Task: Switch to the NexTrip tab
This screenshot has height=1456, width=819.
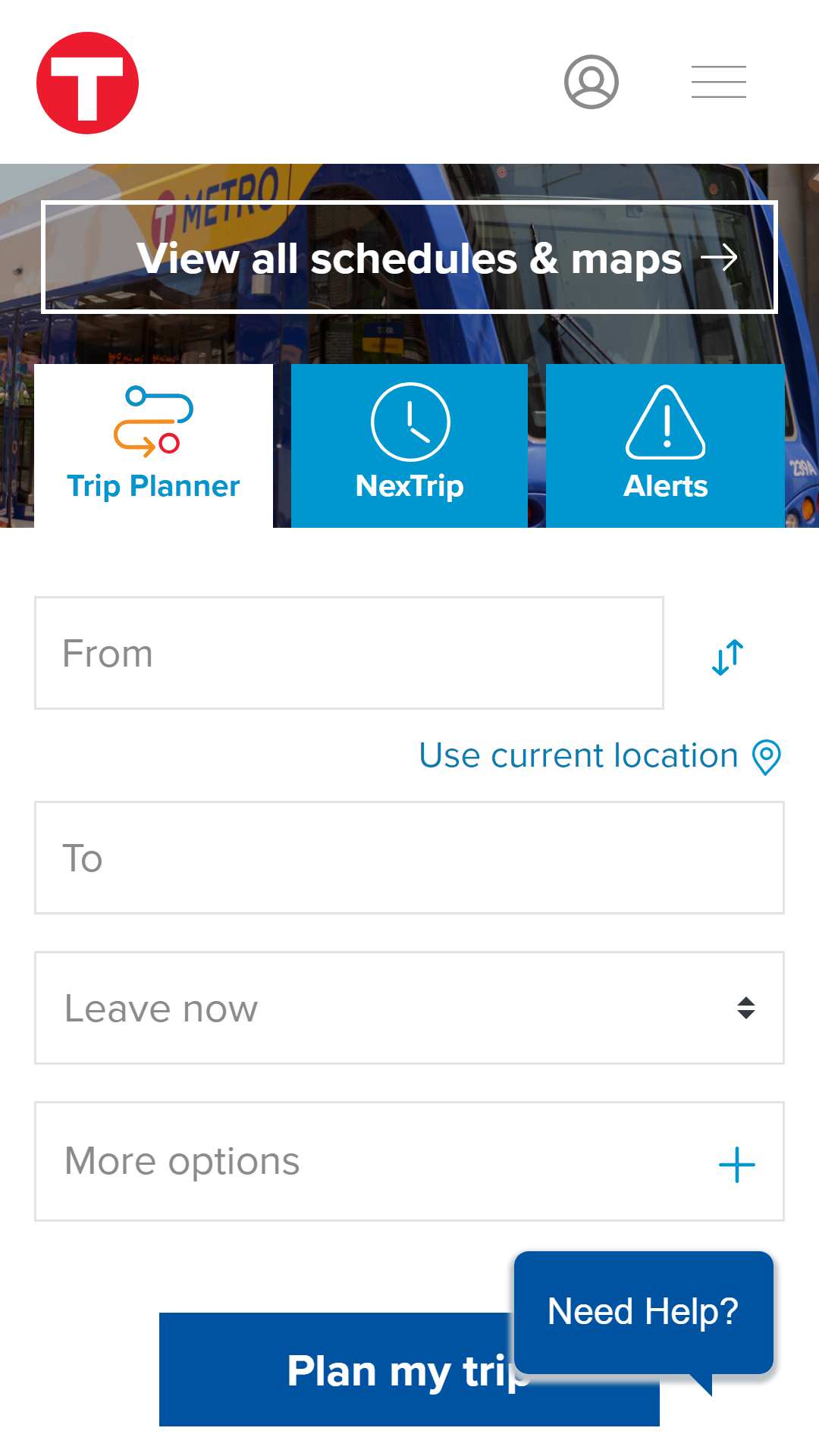Action: (409, 446)
